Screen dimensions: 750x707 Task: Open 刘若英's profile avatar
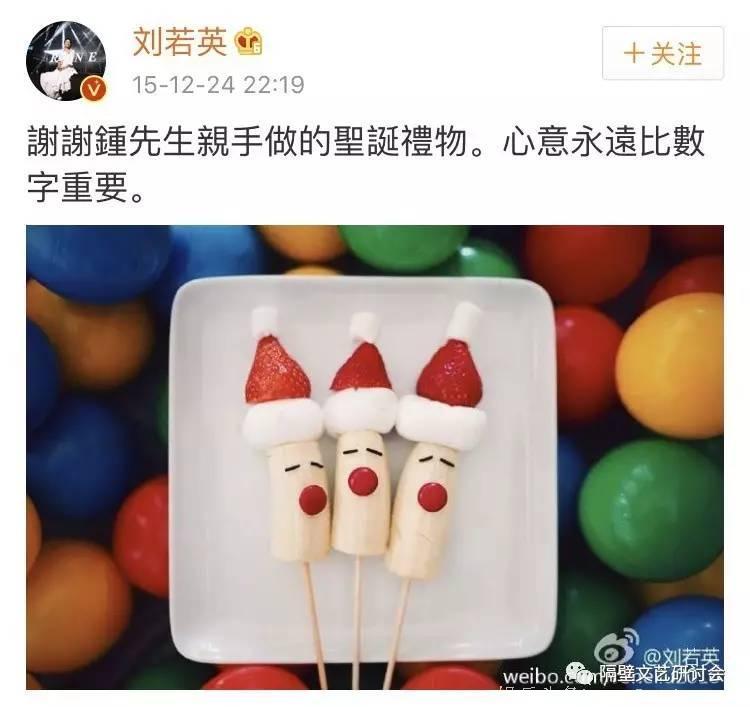click(x=66, y=61)
